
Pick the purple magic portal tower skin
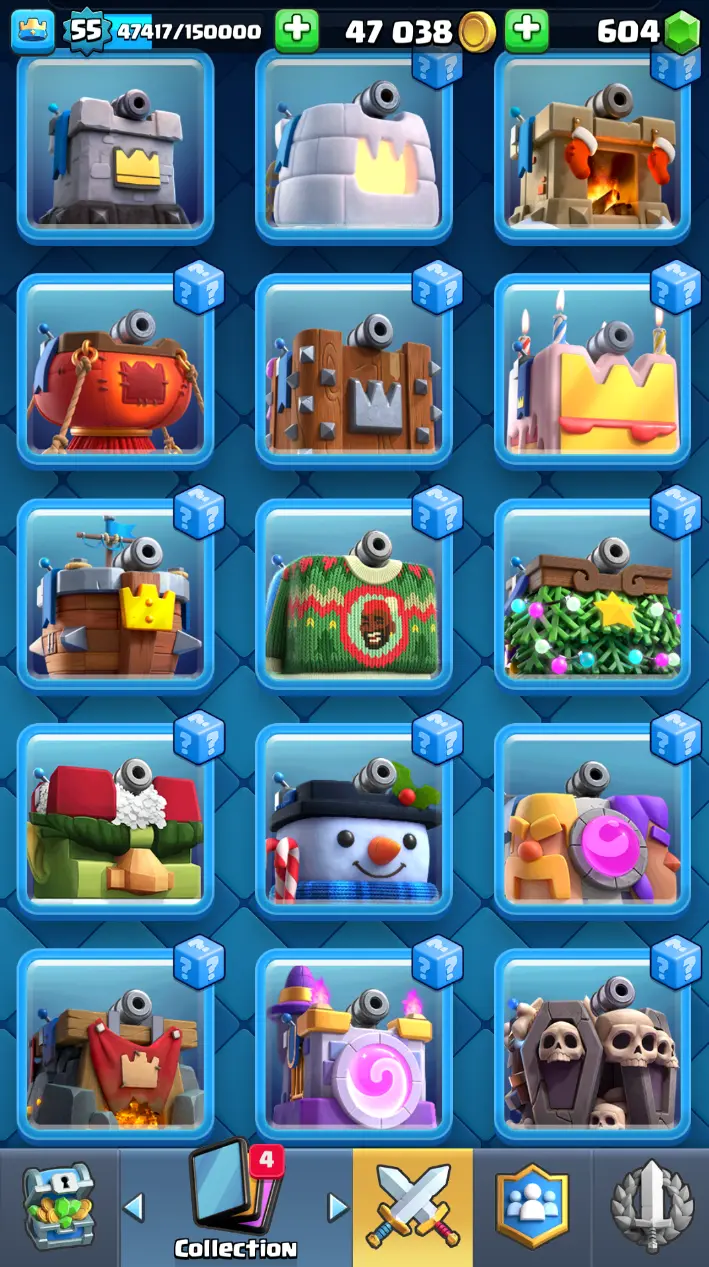coord(354,1047)
